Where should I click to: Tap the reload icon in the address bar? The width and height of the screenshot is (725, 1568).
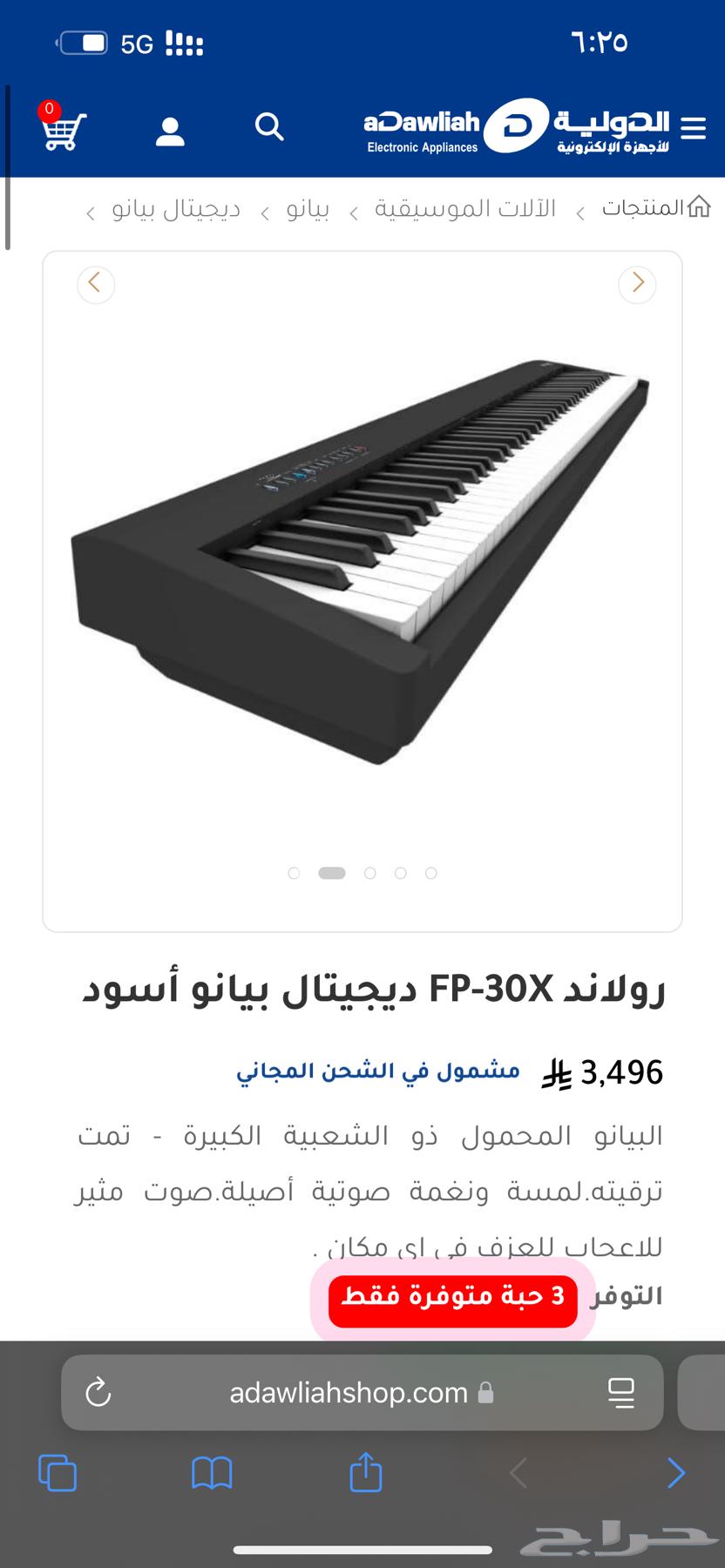coord(98,1392)
